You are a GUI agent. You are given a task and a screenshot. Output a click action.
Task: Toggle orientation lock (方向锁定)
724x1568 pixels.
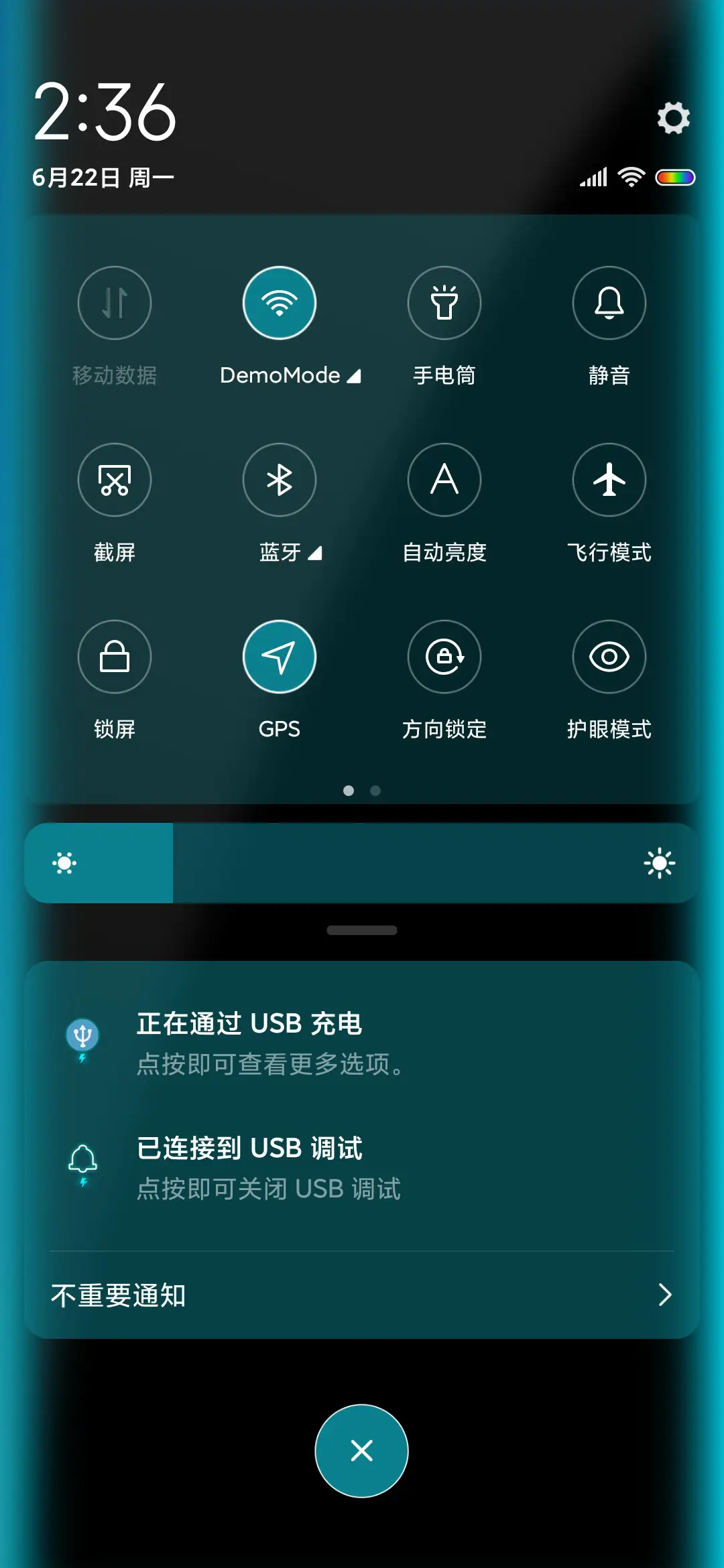pyautogui.click(x=444, y=657)
